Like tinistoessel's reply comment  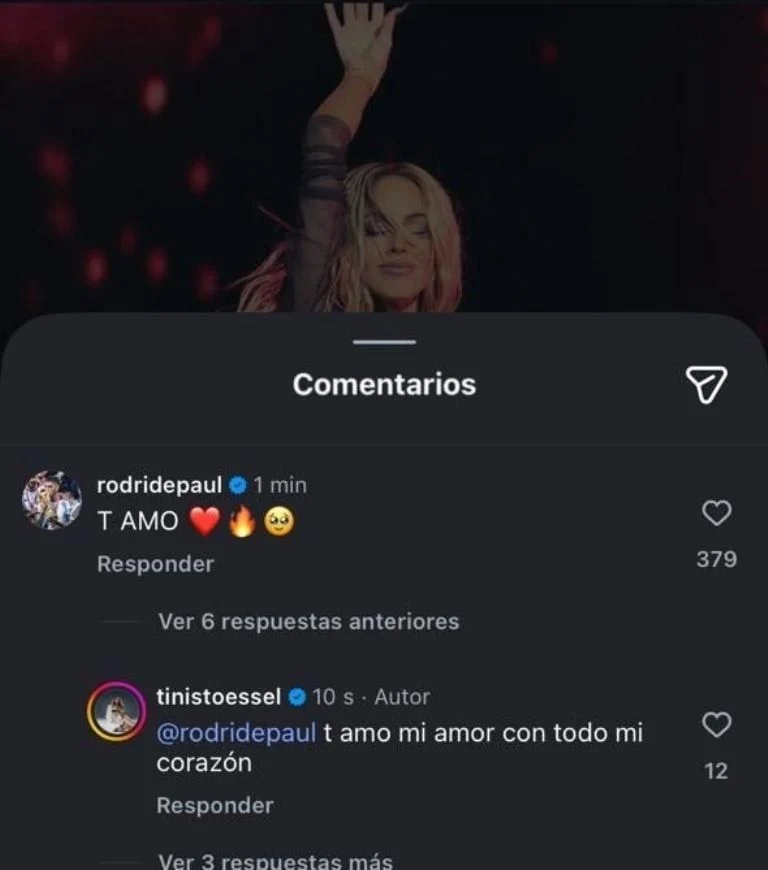pyautogui.click(x=716, y=725)
